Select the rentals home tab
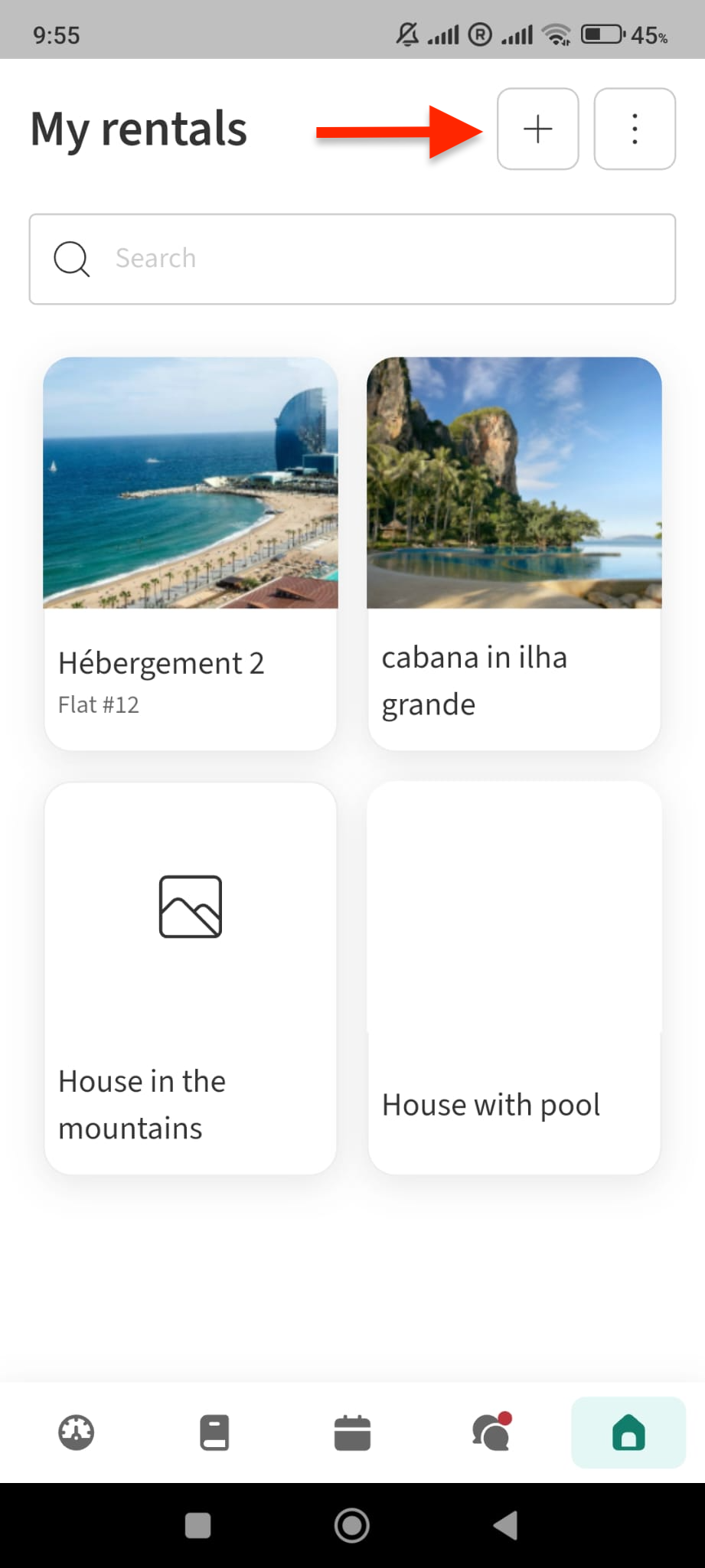Screen dimensions: 705x1568 click(x=628, y=1432)
